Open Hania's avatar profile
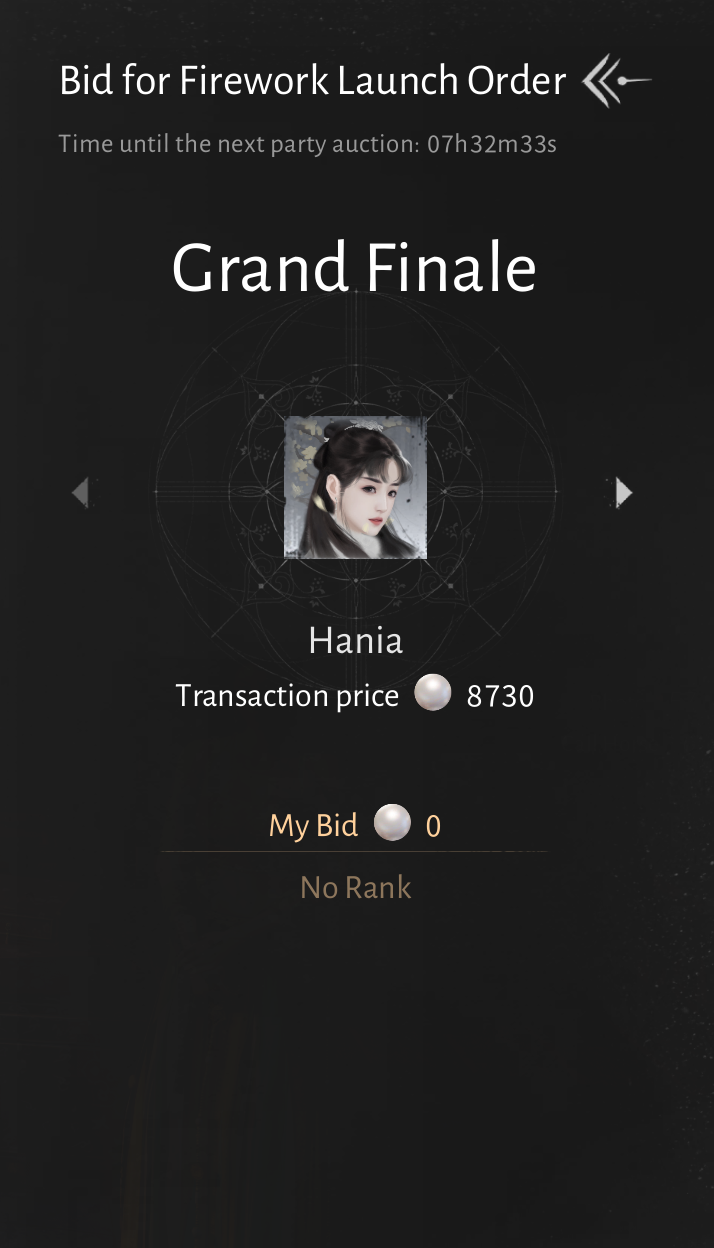Viewport: 714px width, 1248px height. point(356,487)
